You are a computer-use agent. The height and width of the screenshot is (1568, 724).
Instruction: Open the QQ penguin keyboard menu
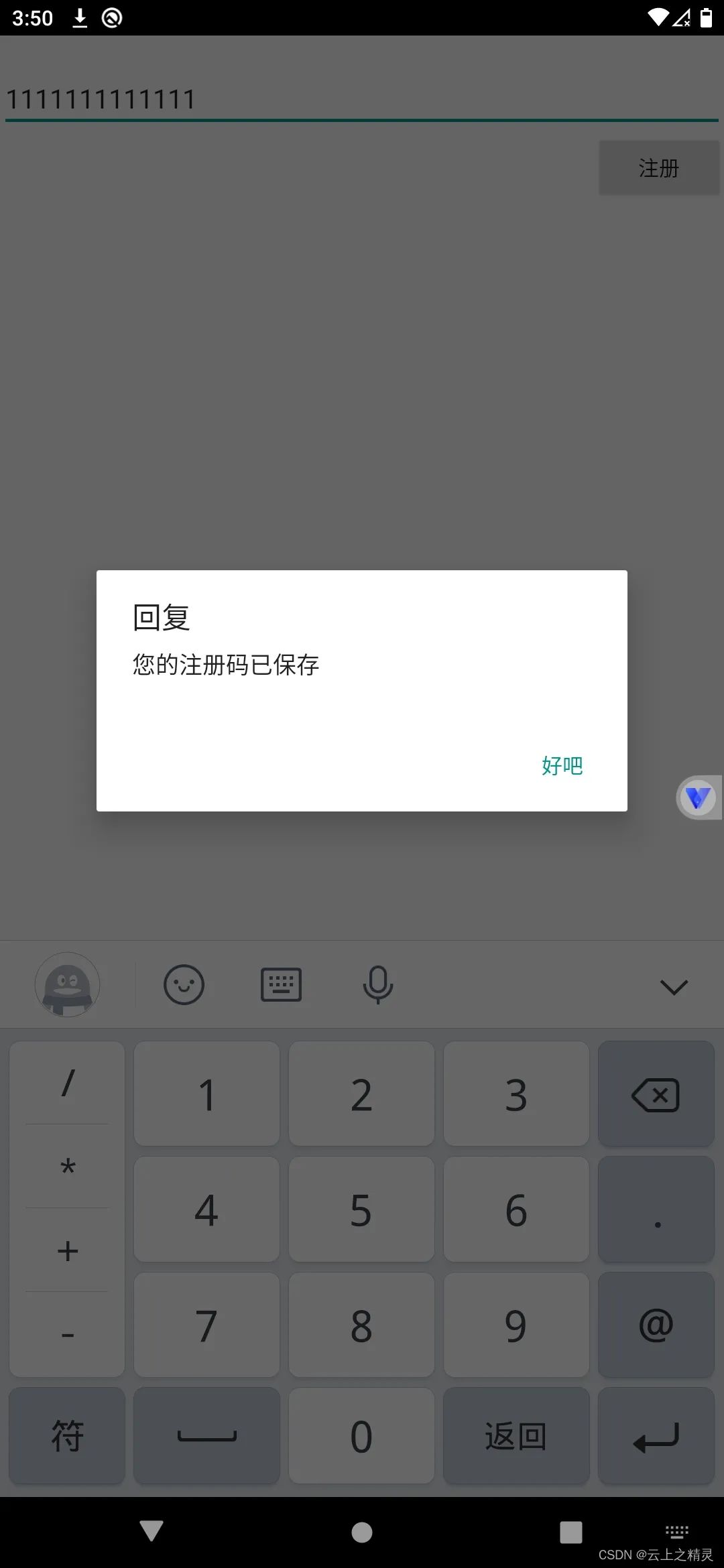pyautogui.click(x=67, y=985)
